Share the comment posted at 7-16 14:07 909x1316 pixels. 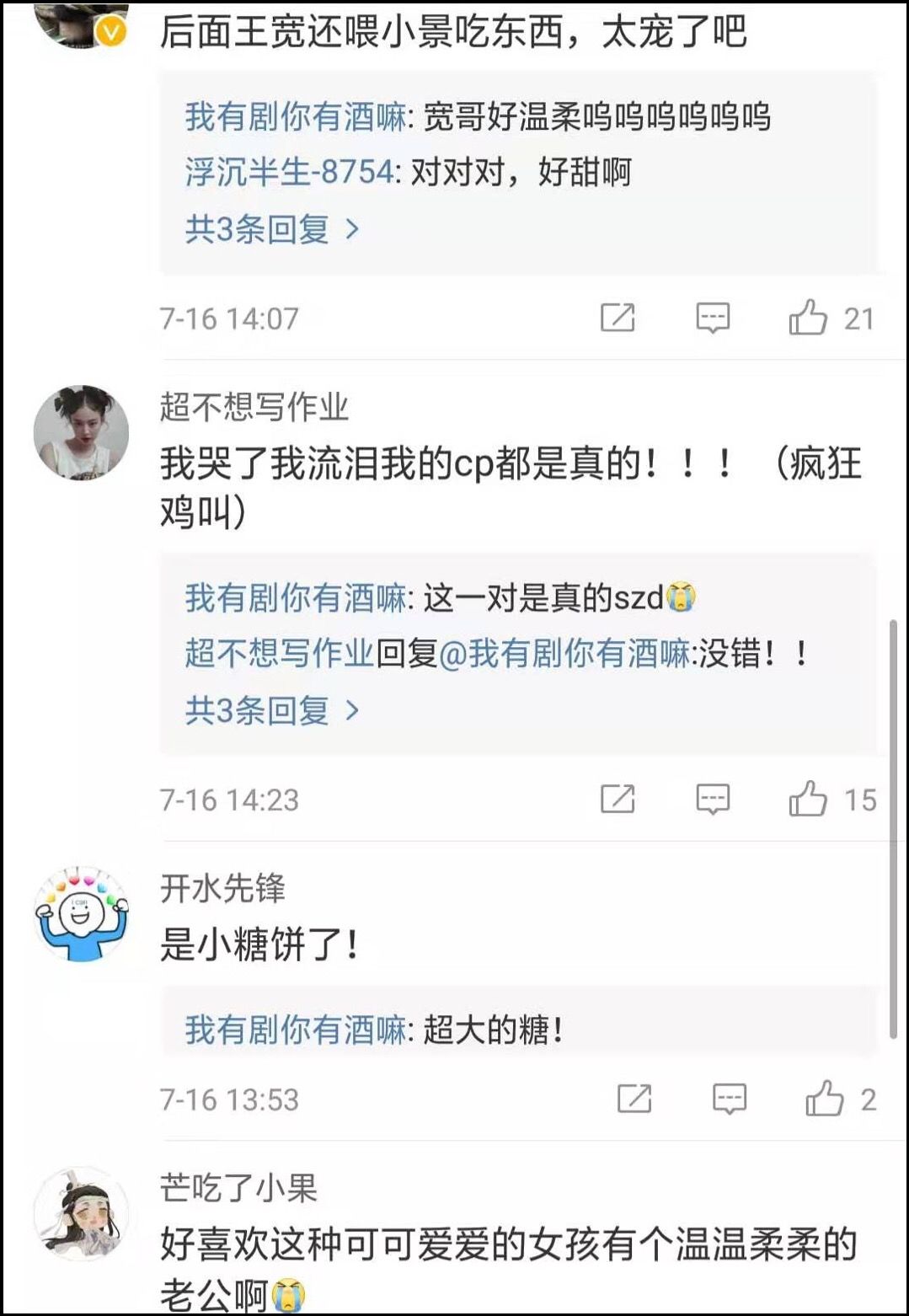(618, 318)
